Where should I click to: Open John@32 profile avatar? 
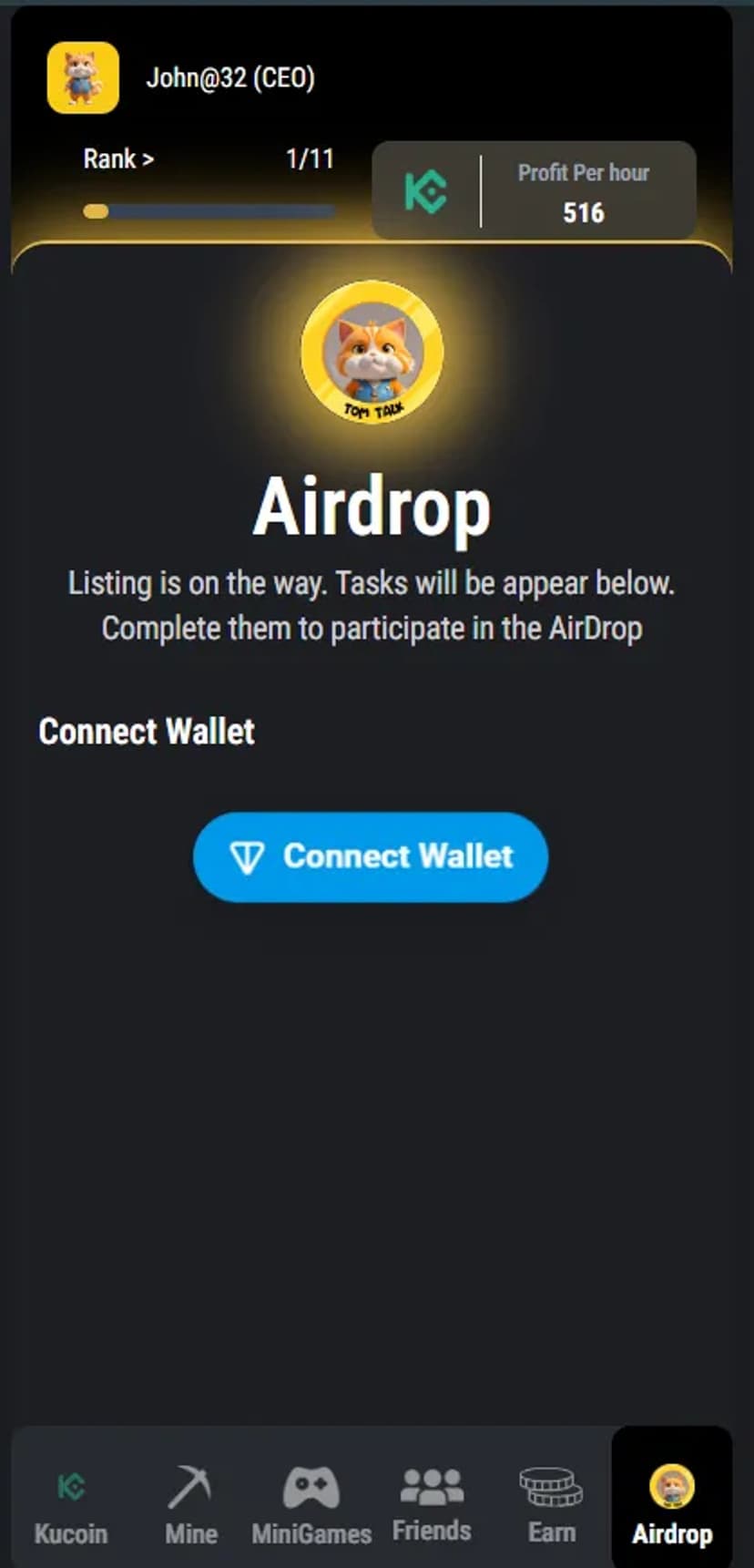83,78
